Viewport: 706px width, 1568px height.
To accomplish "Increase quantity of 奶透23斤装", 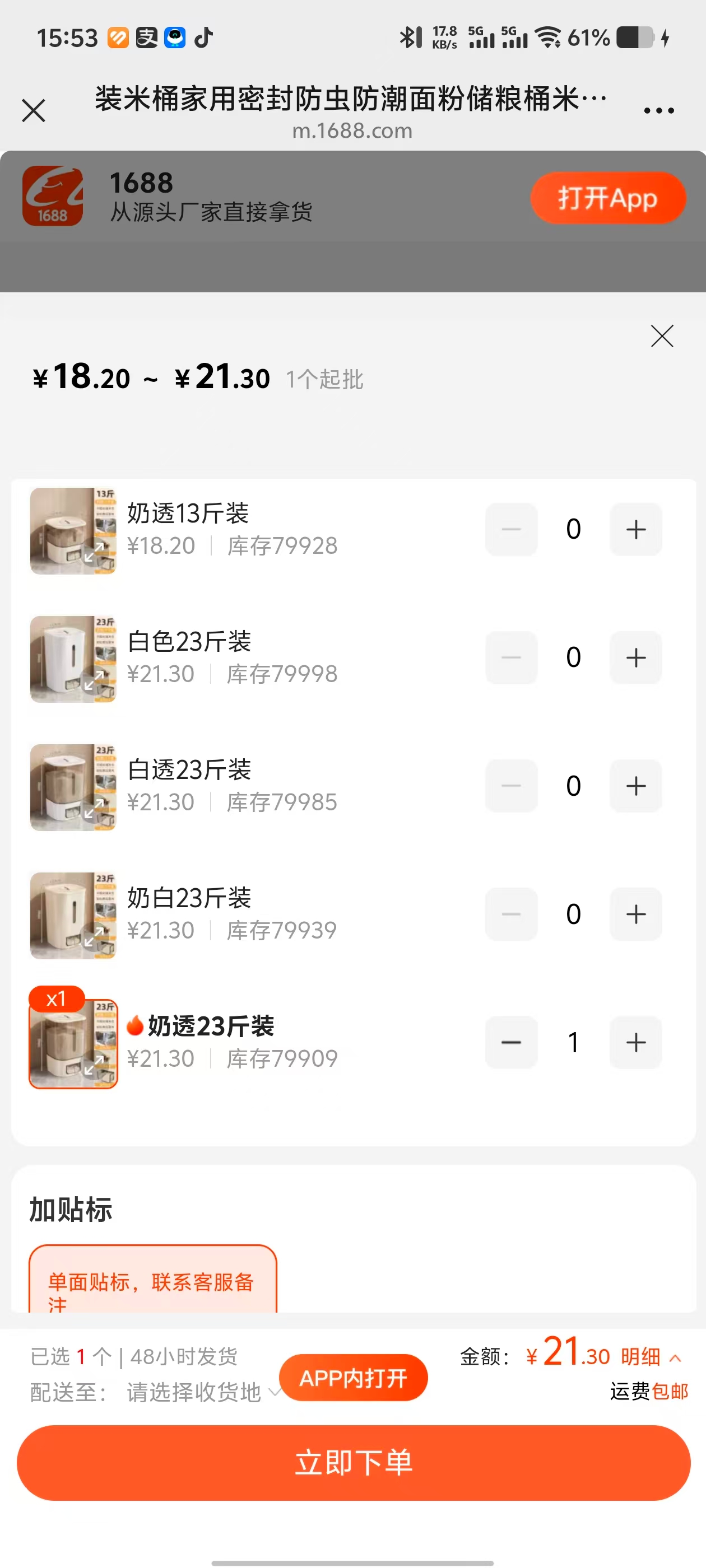I will [x=635, y=1043].
